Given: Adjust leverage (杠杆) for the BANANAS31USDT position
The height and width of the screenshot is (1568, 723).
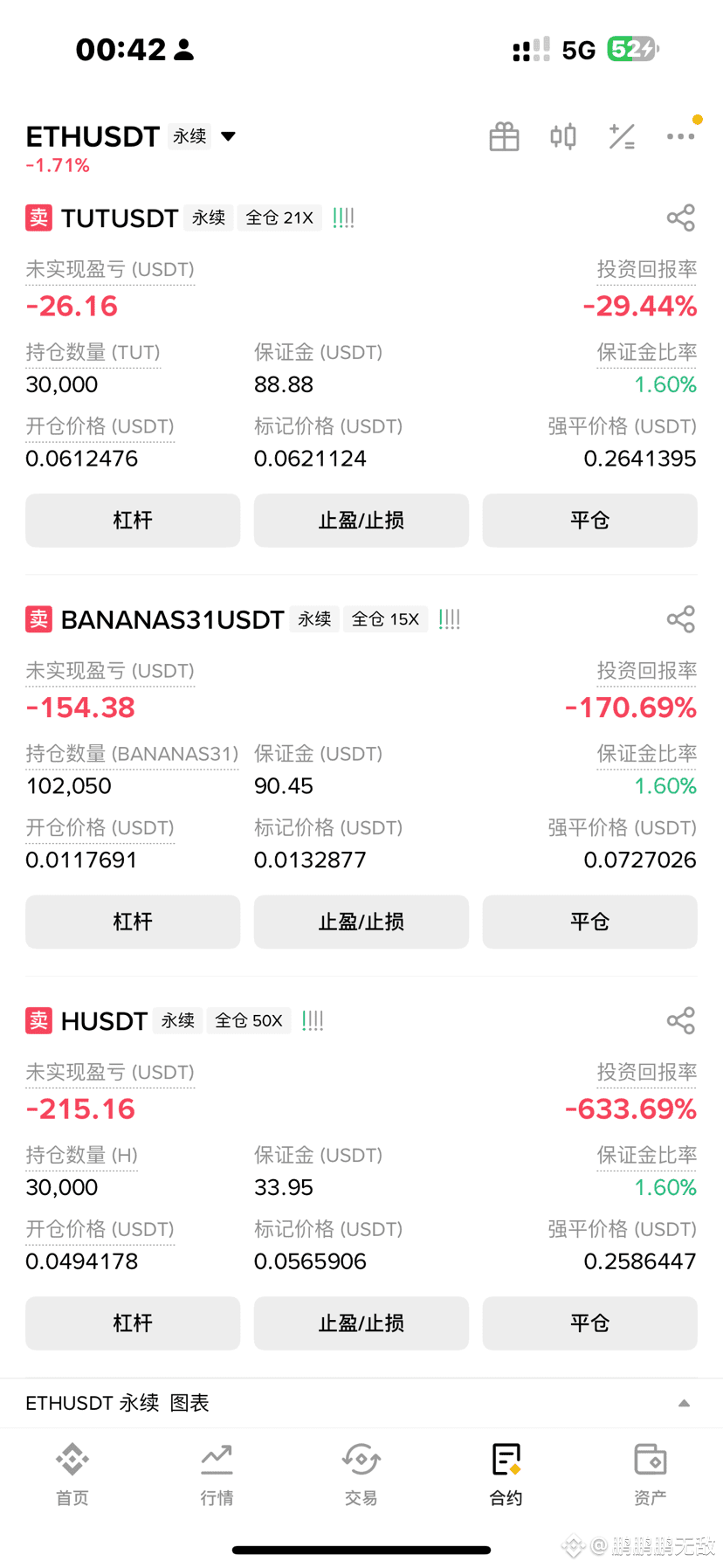Looking at the screenshot, I should click(133, 922).
